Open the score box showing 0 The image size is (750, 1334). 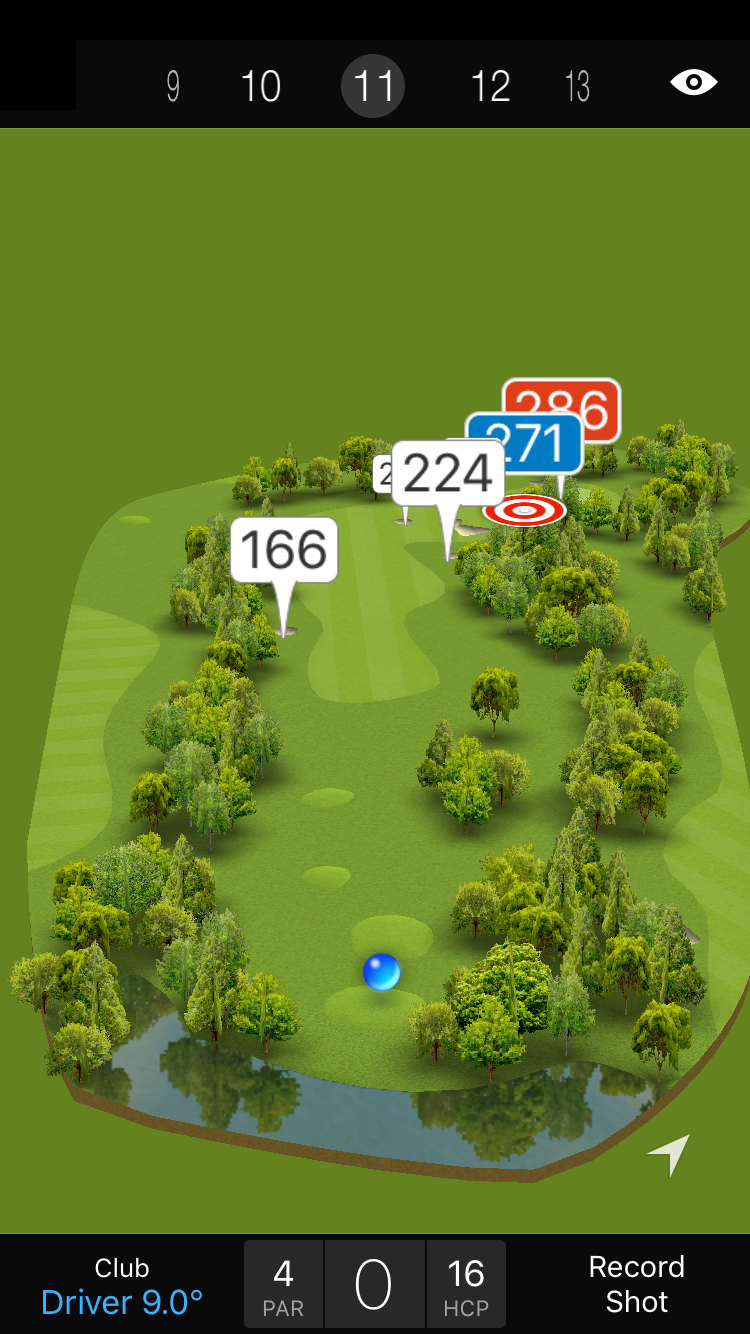coord(374,1285)
